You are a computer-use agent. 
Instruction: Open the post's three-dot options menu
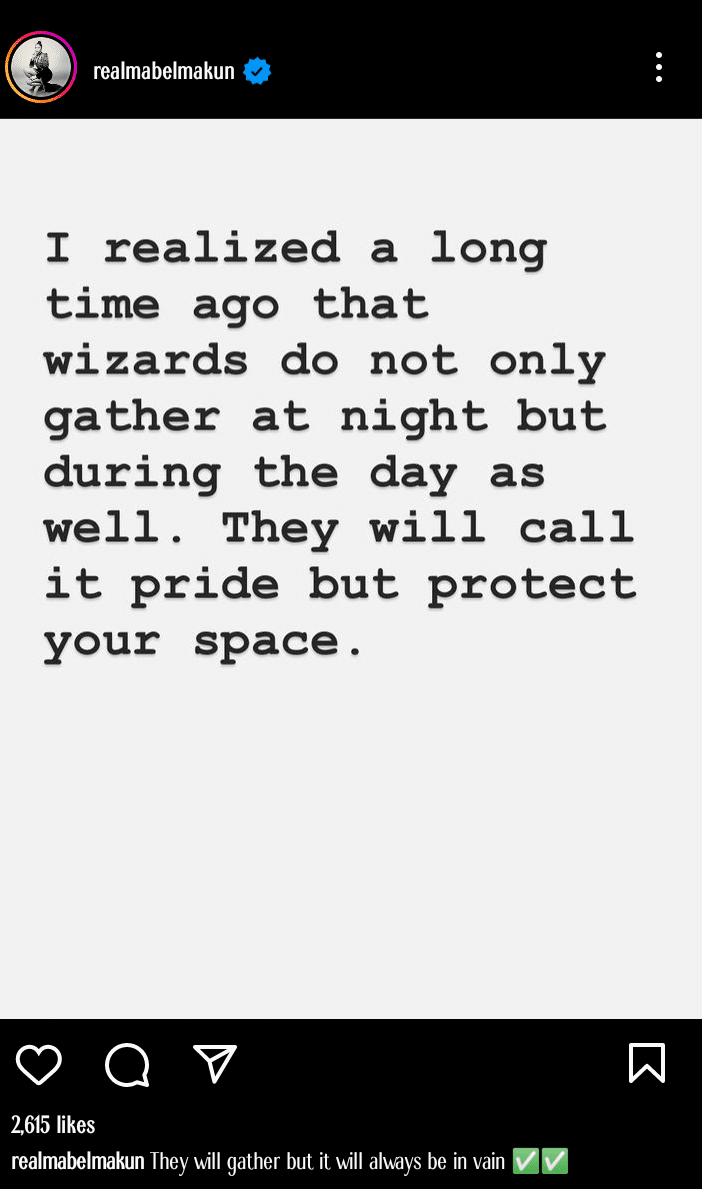(658, 68)
